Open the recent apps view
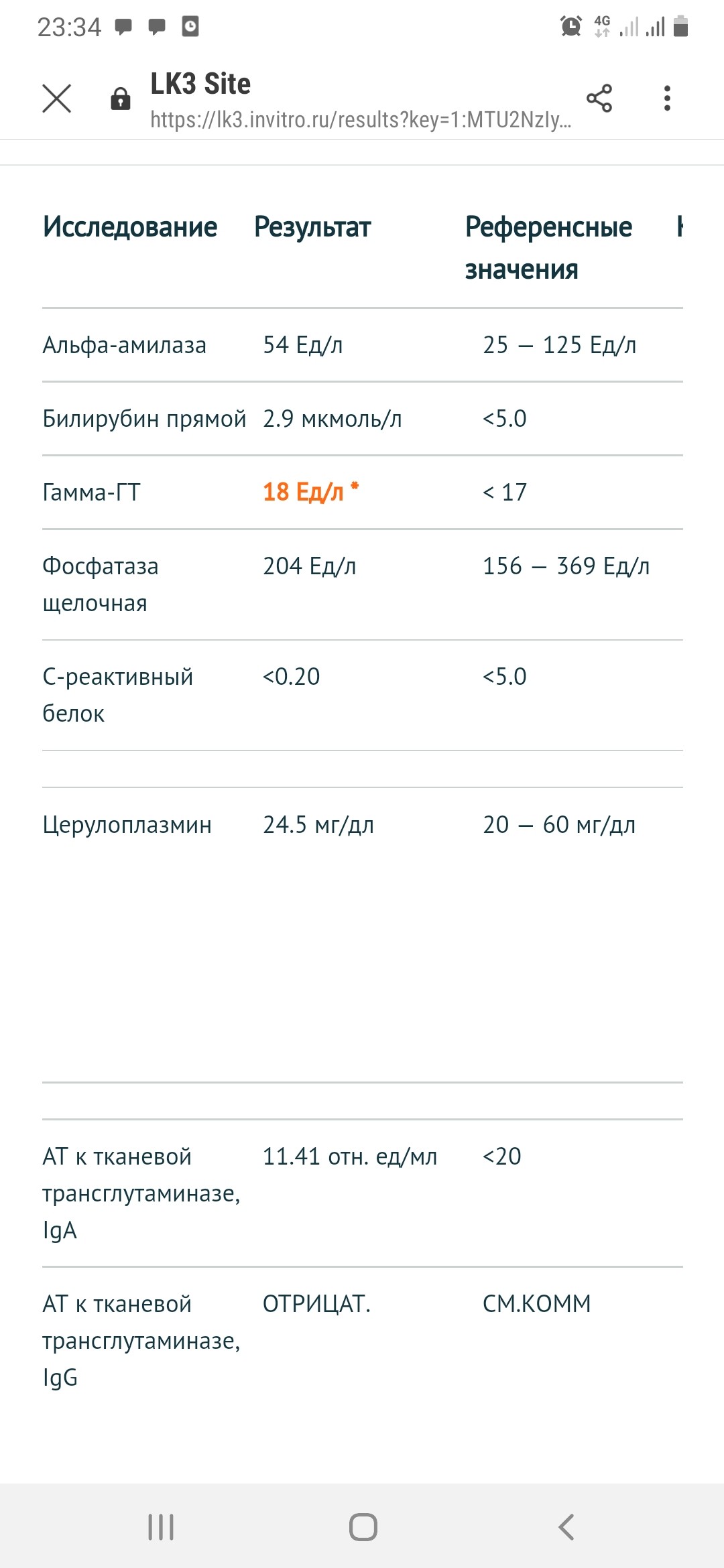Screen dimensions: 724x1568 point(161,1527)
